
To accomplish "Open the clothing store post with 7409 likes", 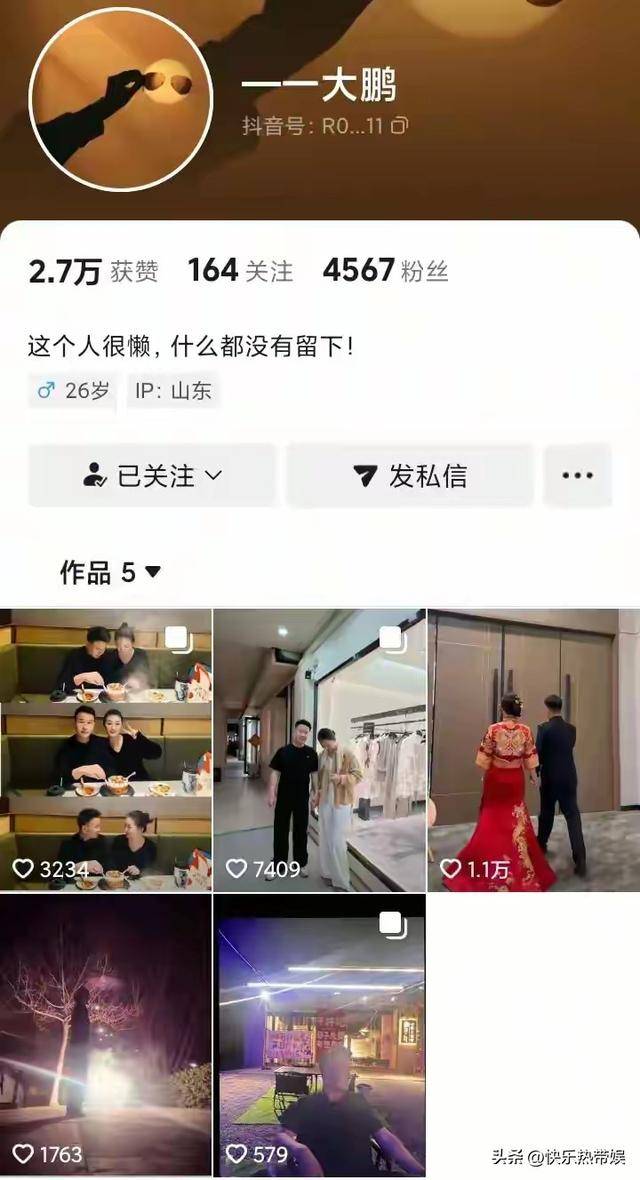I will (x=319, y=750).
